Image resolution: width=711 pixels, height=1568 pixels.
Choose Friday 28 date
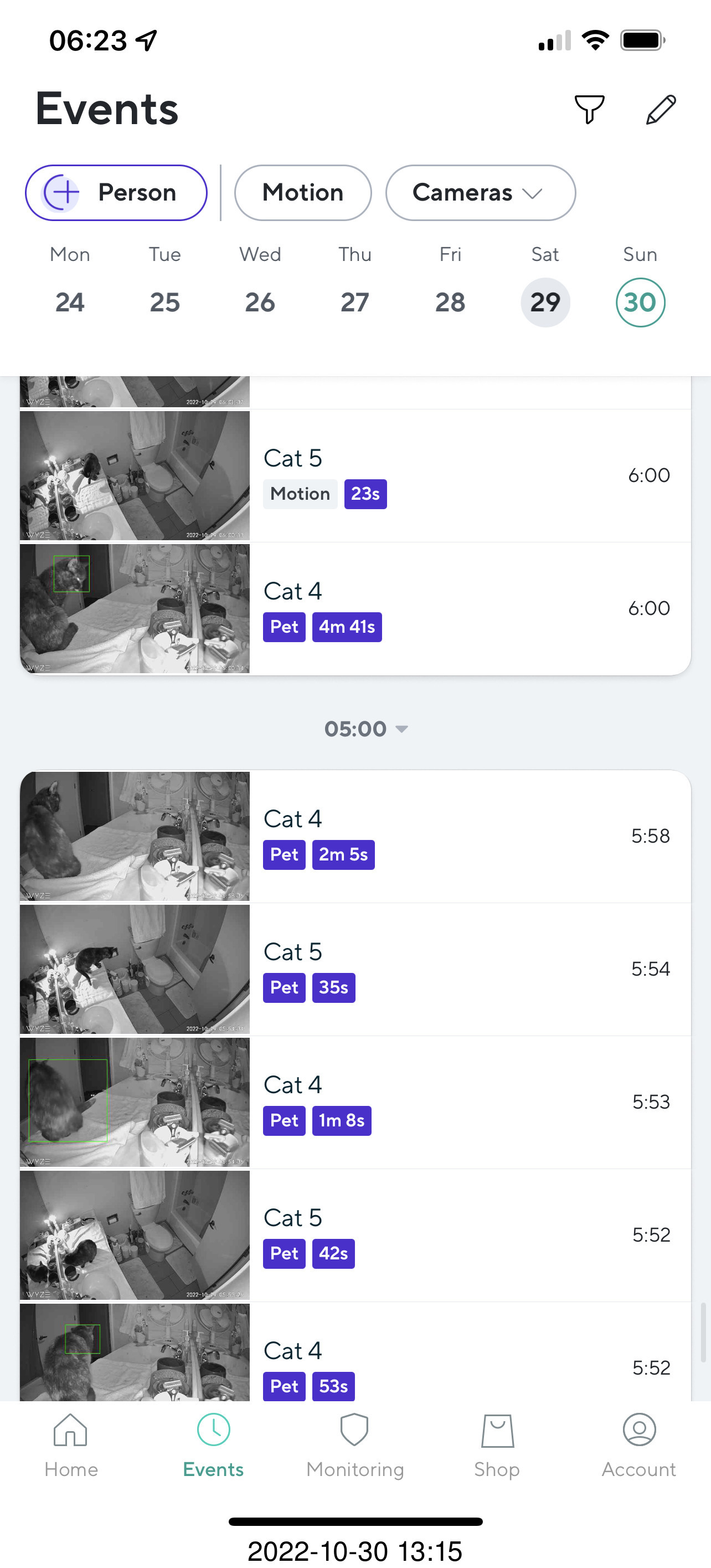coord(450,302)
